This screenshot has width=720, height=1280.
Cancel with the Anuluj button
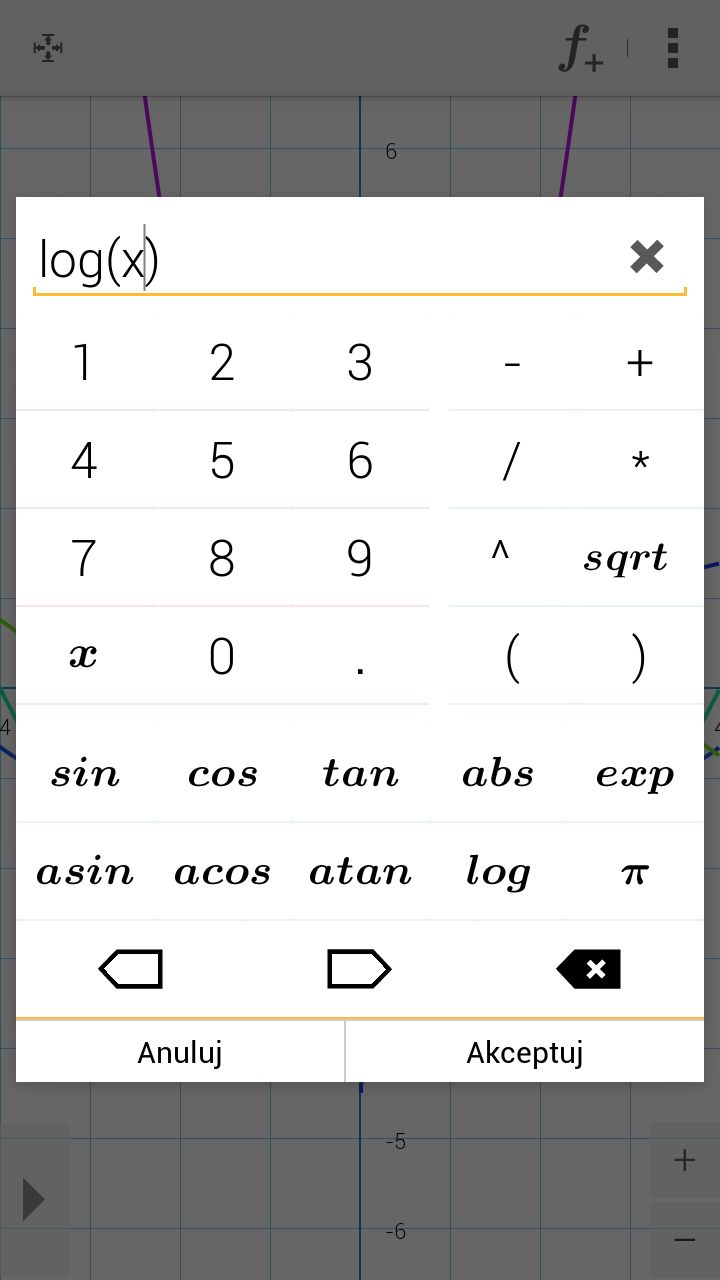(x=180, y=1052)
